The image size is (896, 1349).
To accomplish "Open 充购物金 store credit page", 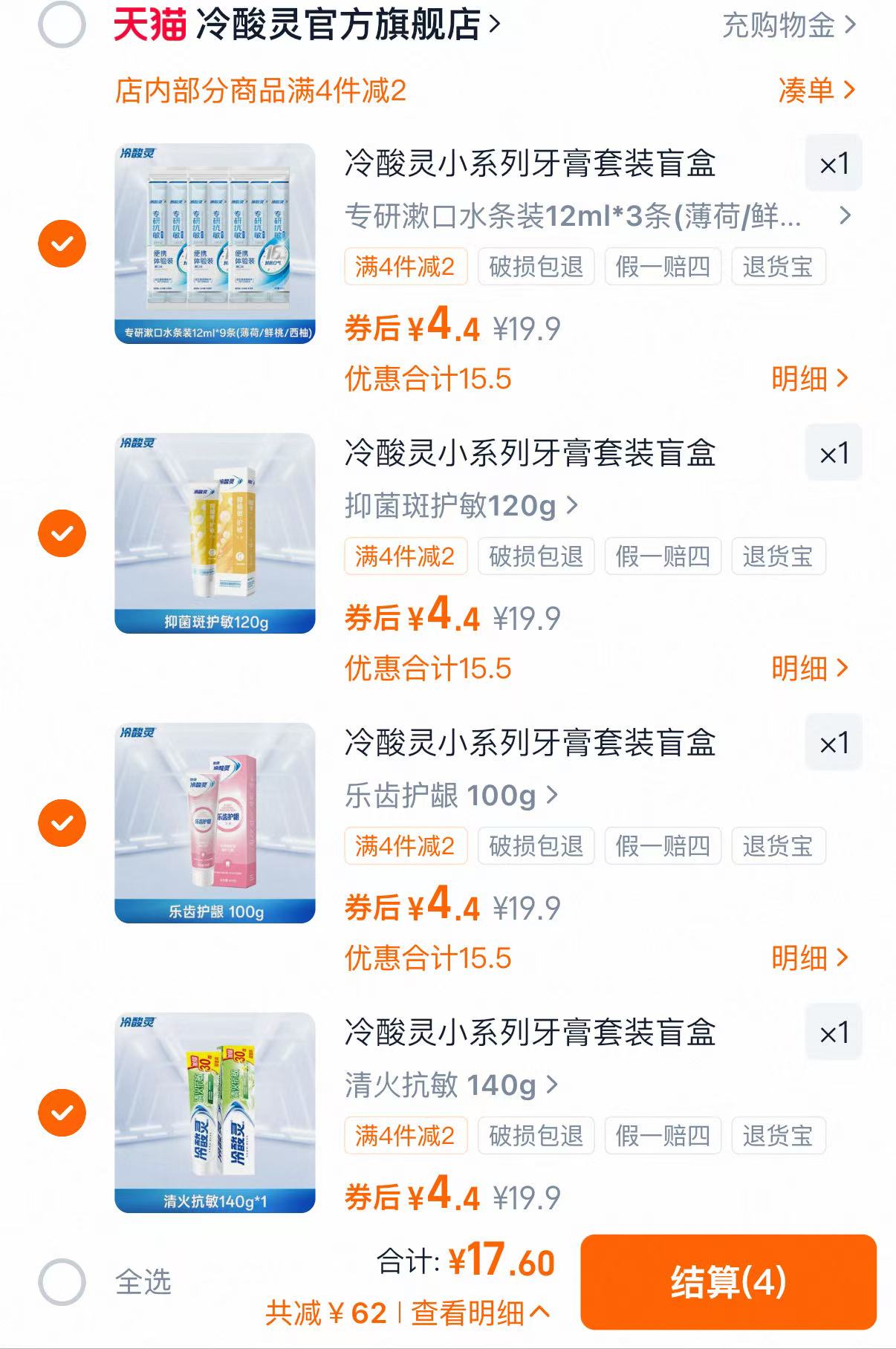I will tap(779, 23).
